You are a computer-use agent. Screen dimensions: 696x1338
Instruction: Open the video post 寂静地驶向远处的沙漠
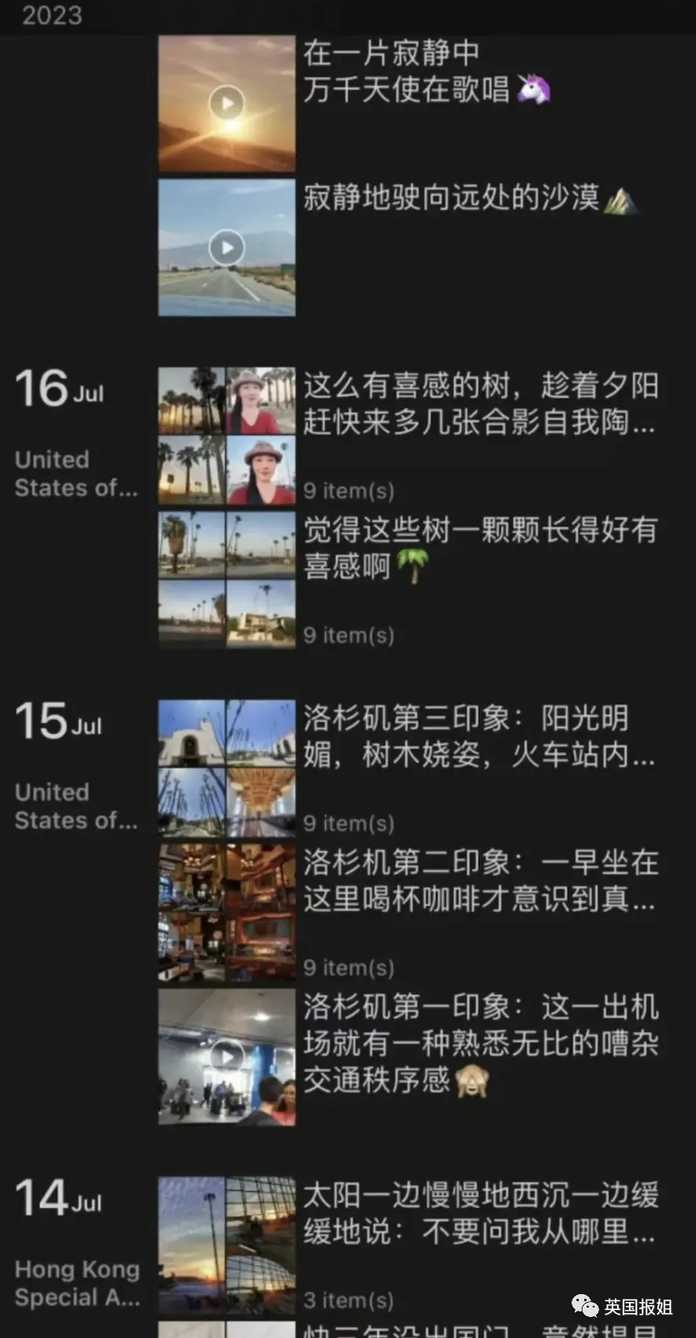point(227,248)
